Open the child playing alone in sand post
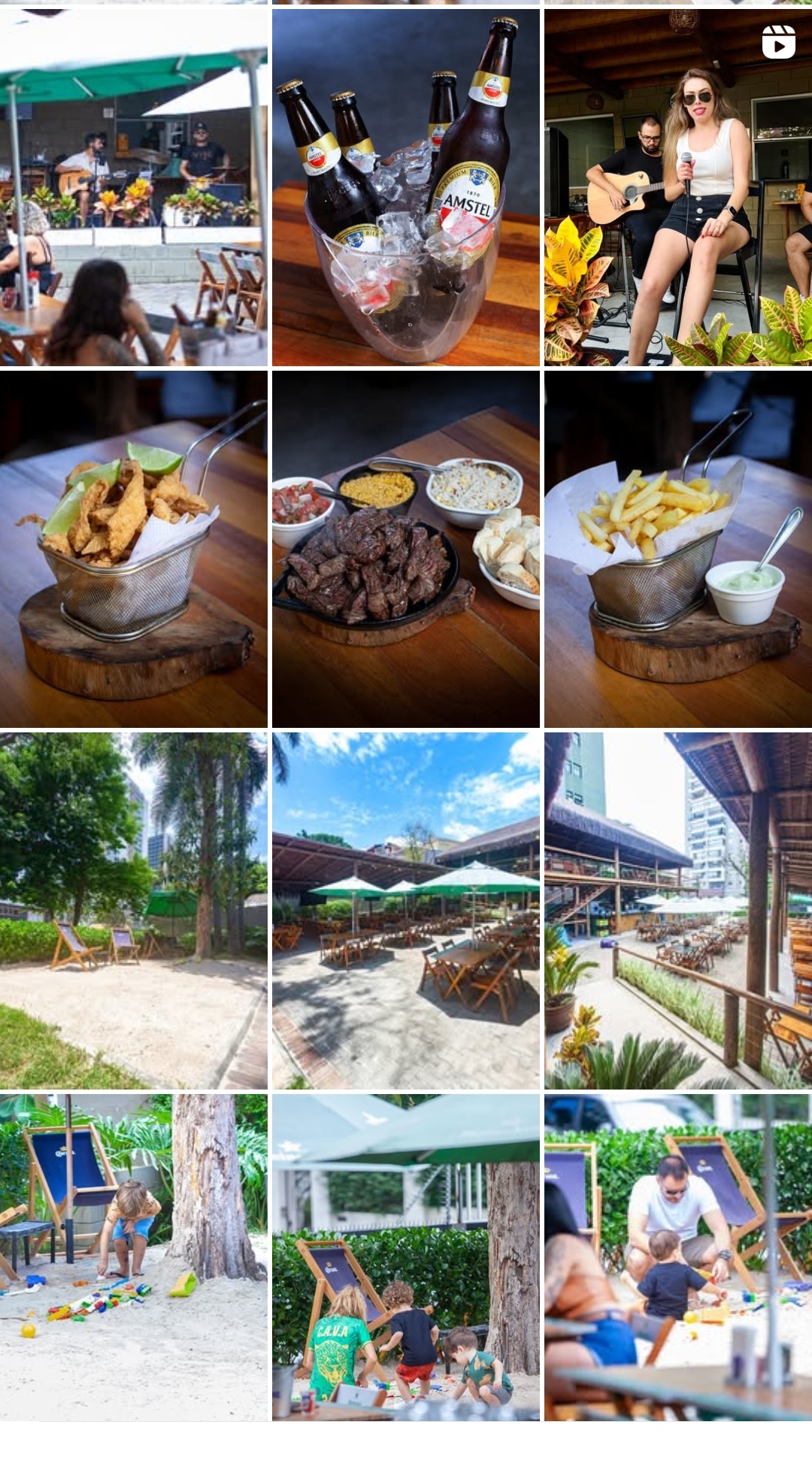The height and width of the screenshot is (1458, 812). click(x=133, y=1257)
